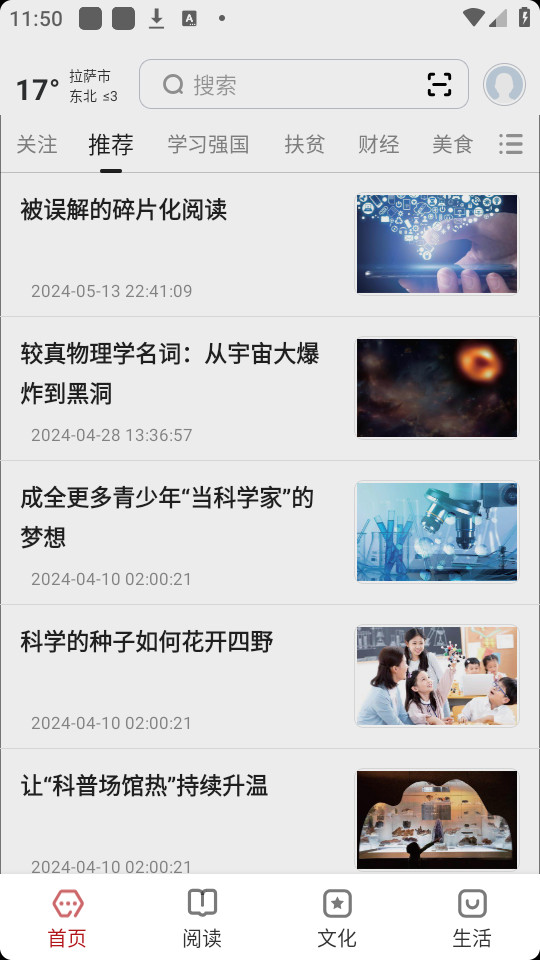Open 成全更多青少年“当科学家”的梦想 article
Image resolution: width=540 pixels, height=960 pixels.
coord(270,533)
